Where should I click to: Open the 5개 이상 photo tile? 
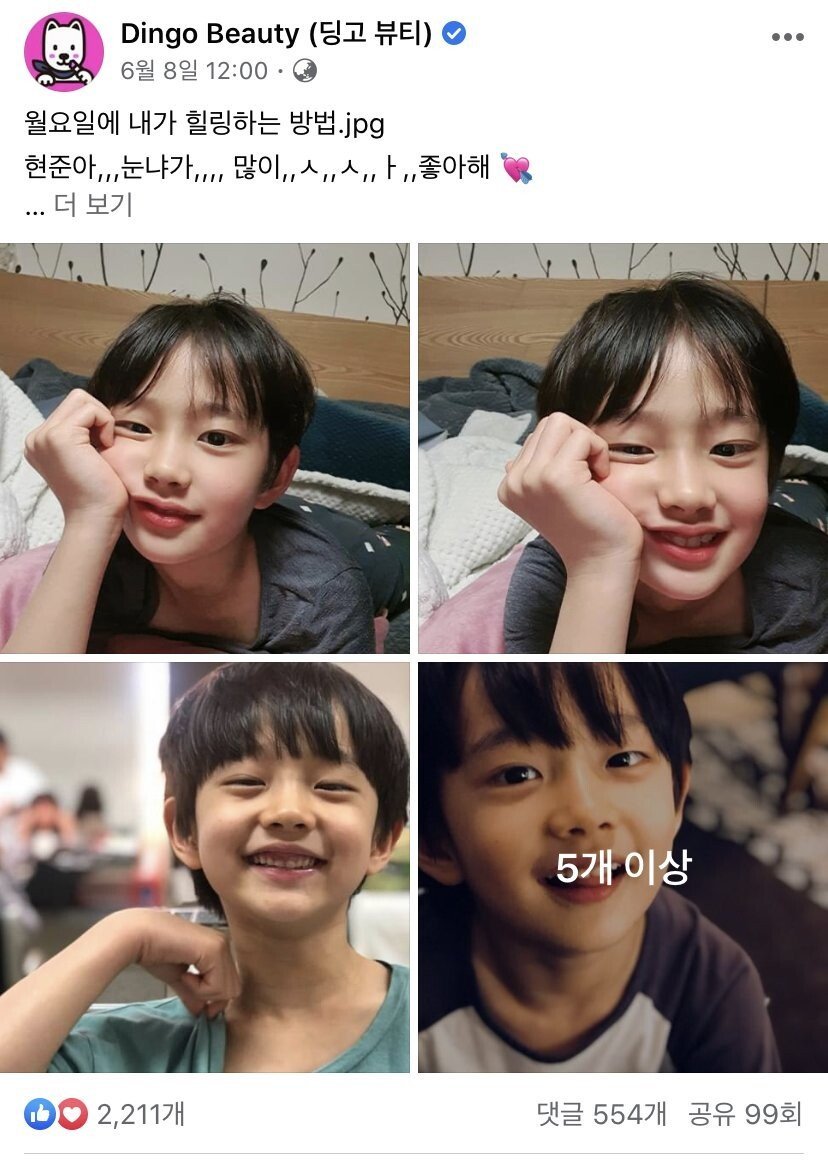tap(622, 867)
